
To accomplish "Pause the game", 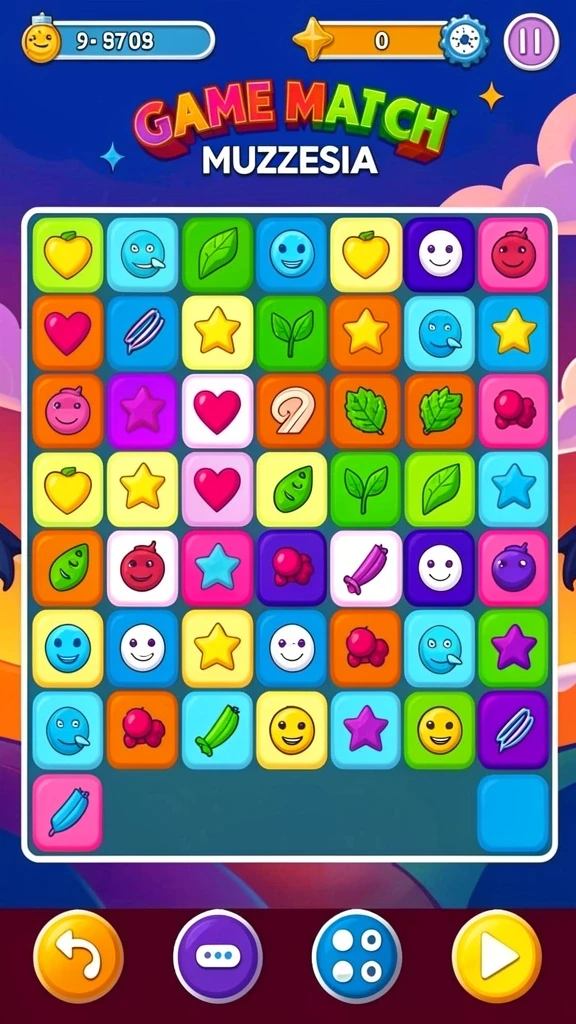I will coord(531,41).
